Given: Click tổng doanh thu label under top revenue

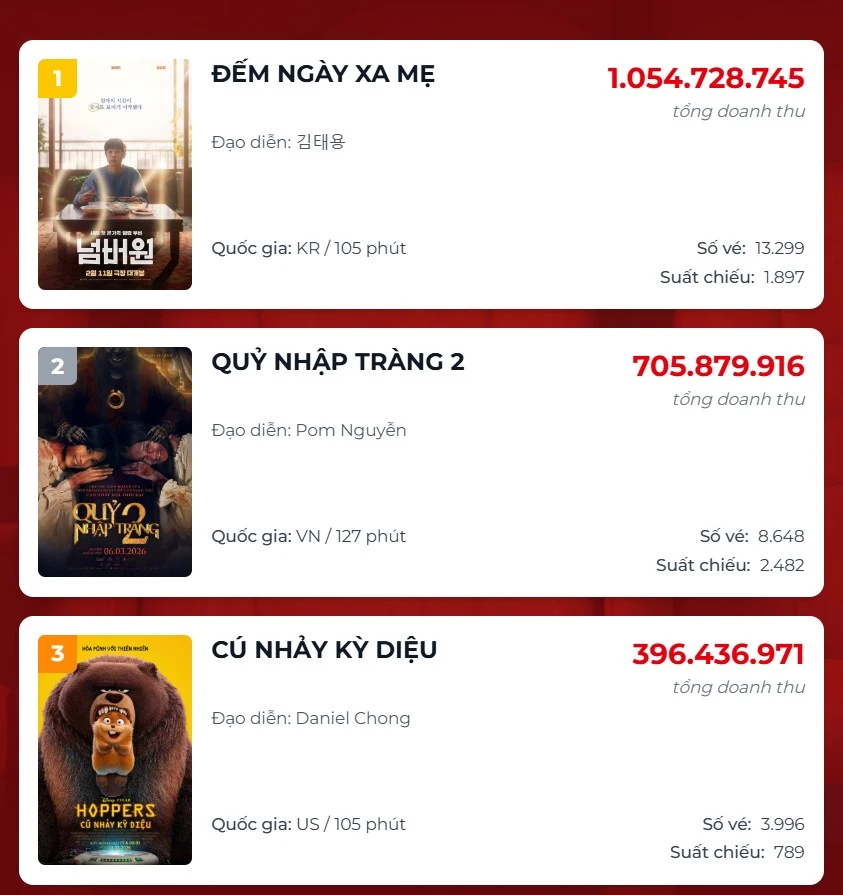Looking at the screenshot, I should 738,111.
